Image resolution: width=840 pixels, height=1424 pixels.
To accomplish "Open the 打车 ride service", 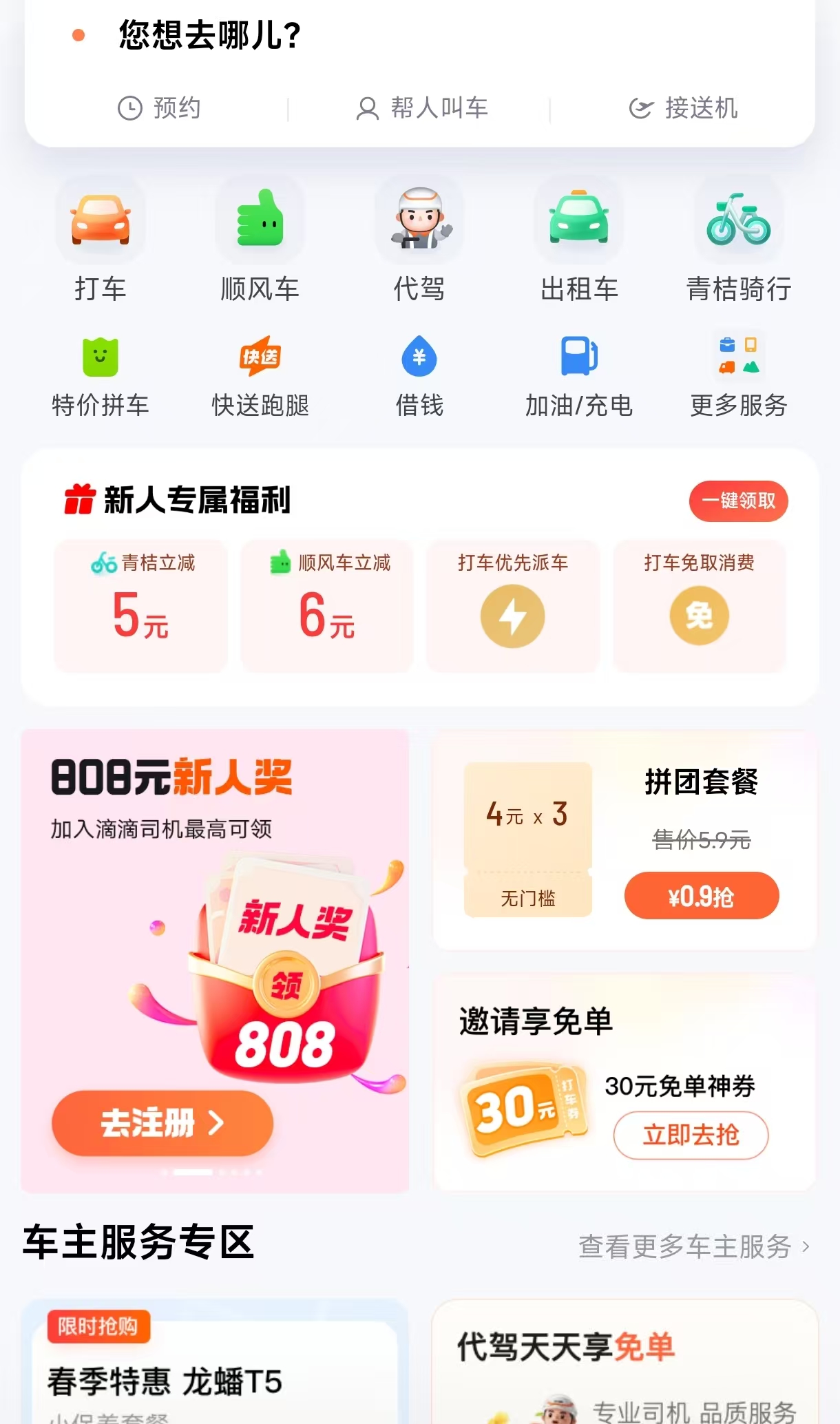I will [101, 240].
